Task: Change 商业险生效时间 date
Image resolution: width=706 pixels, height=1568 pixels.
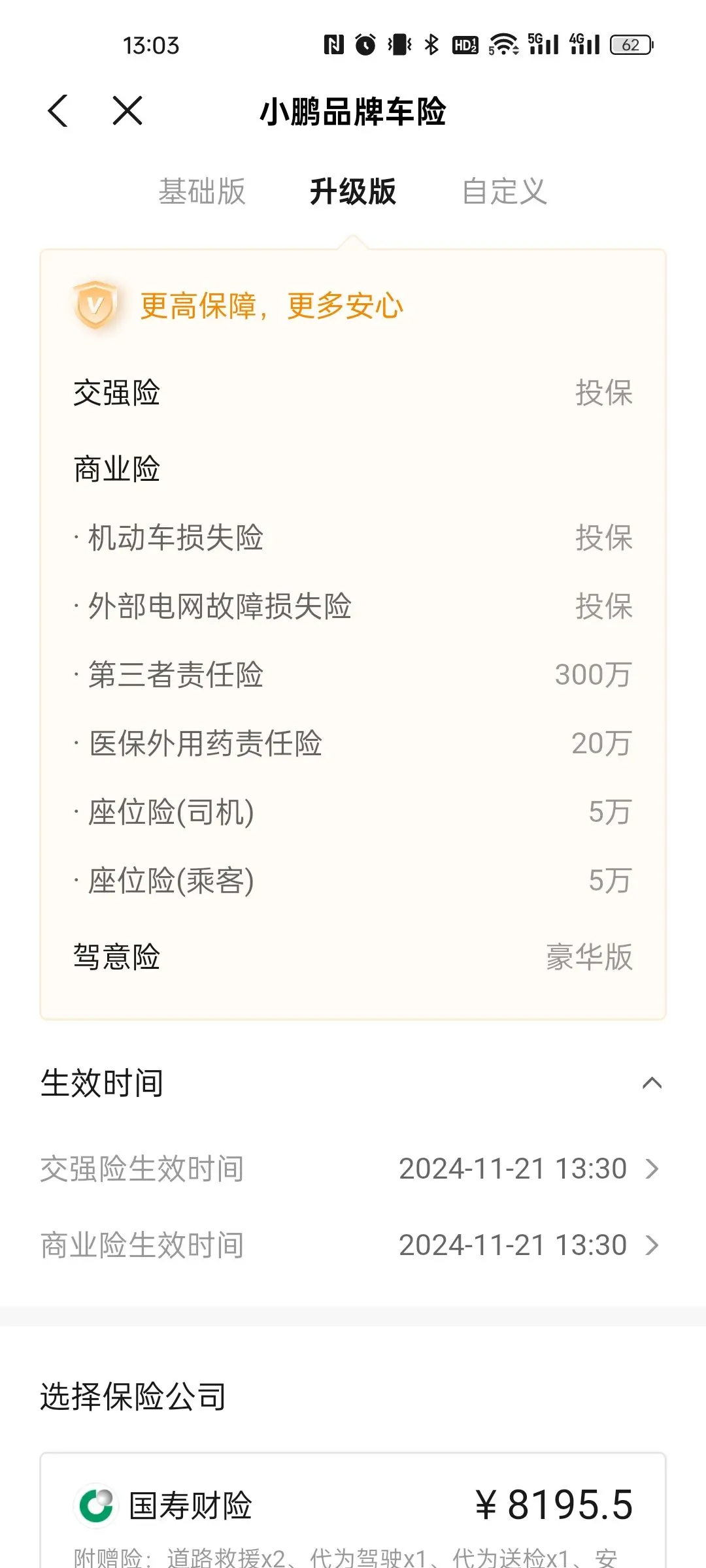Action: tap(353, 1245)
